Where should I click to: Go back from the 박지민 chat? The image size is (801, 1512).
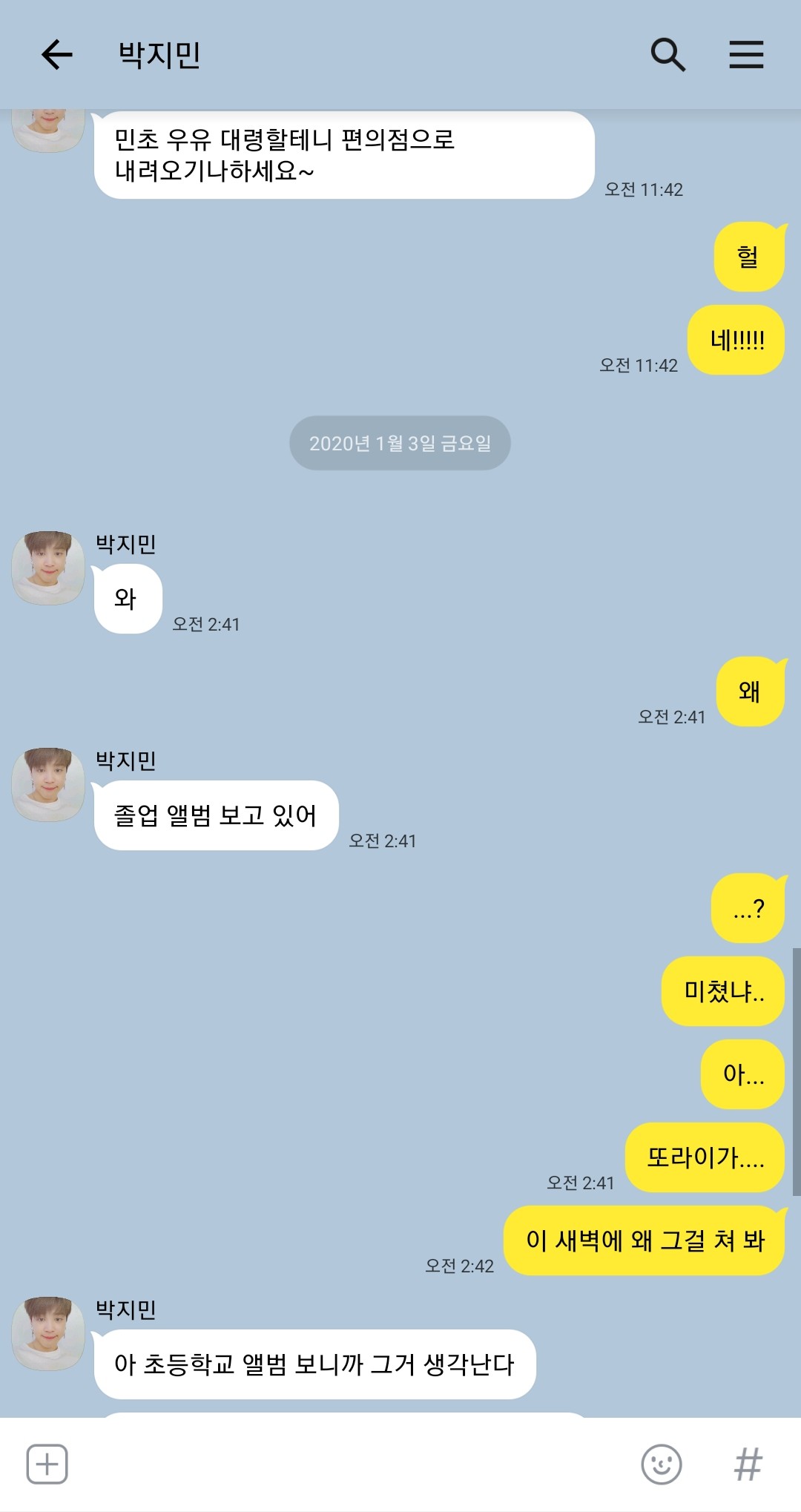(56, 55)
